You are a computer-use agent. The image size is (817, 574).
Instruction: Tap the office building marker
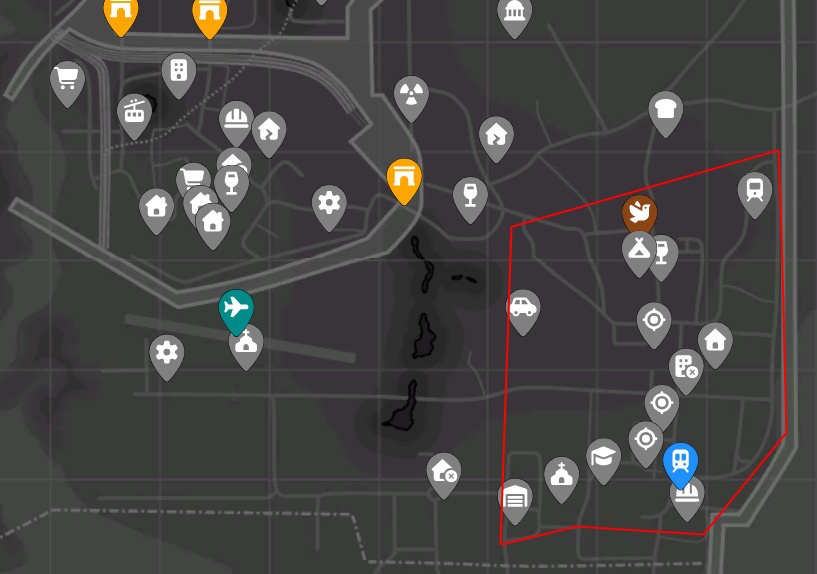pyautogui.click(x=178, y=71)
